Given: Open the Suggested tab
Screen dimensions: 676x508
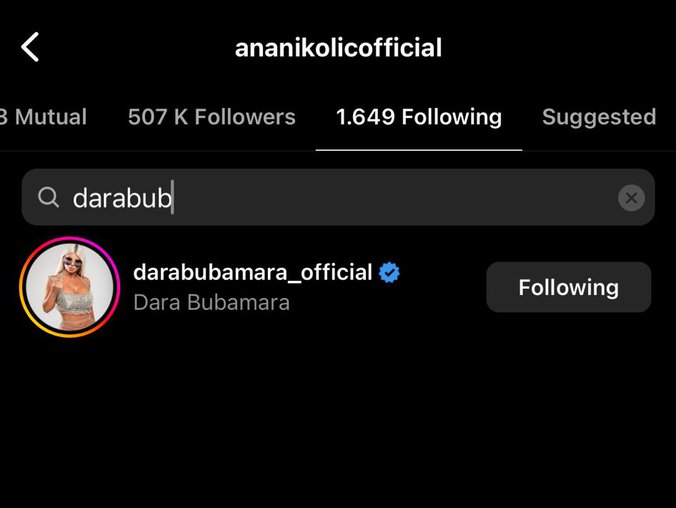Looking at the screenshot, I should (x=598, y=117).
